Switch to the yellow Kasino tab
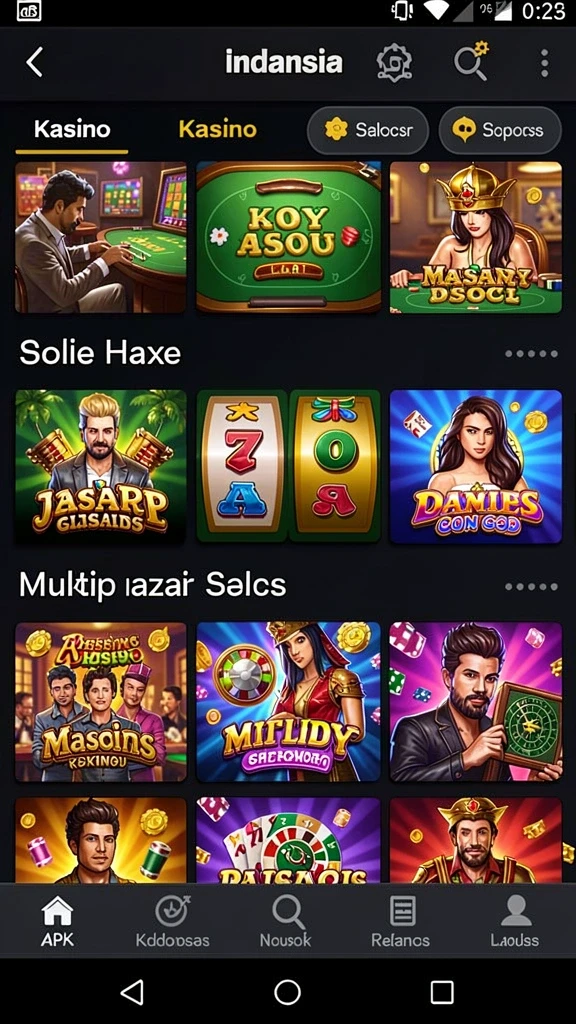 (217, 129)
